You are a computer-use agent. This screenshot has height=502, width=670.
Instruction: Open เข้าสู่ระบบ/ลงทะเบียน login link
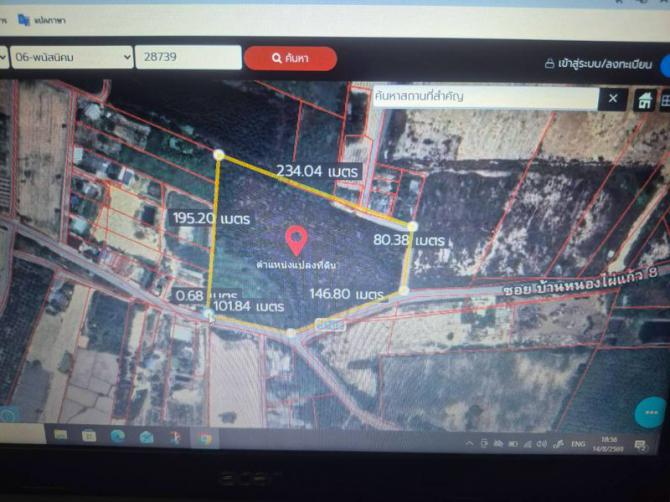coord(598,64)
